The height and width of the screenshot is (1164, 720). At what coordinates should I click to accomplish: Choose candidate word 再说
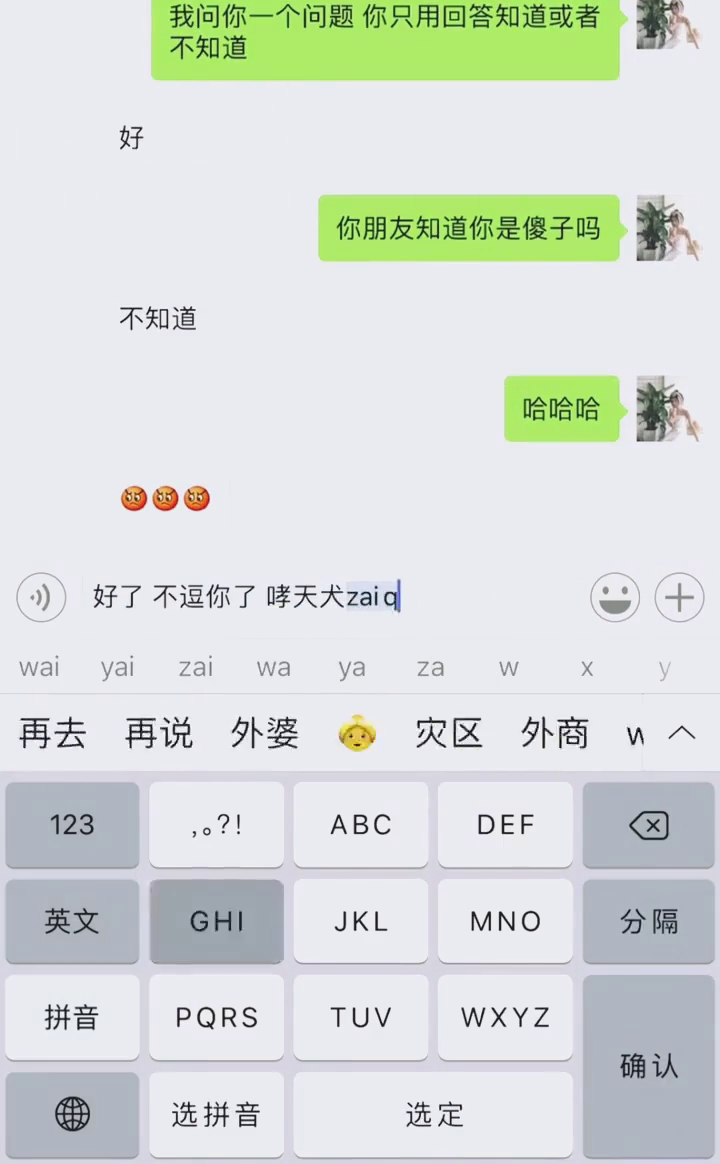(x=158, y=734)
